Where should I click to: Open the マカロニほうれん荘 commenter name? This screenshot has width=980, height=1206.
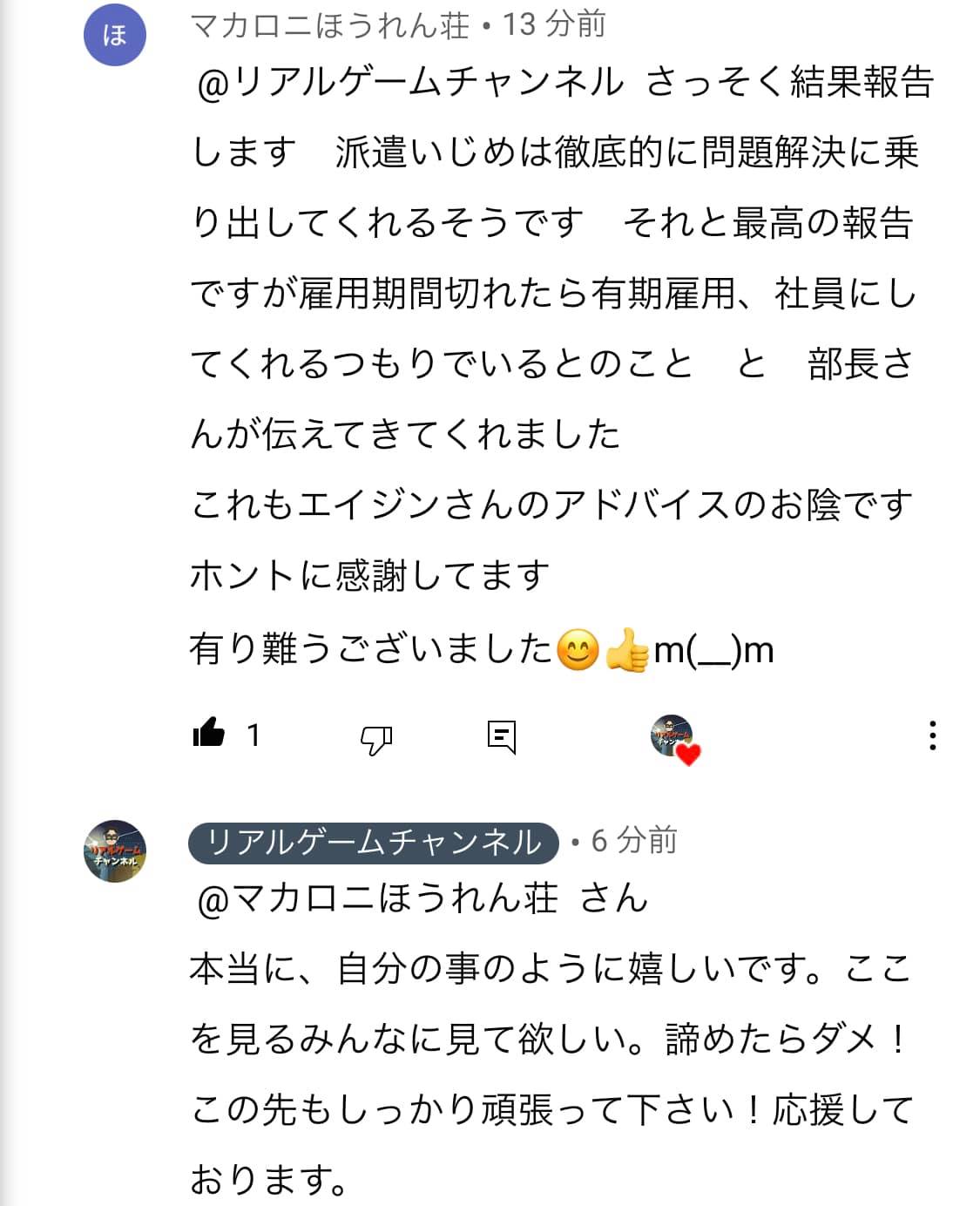pos(330,24)
